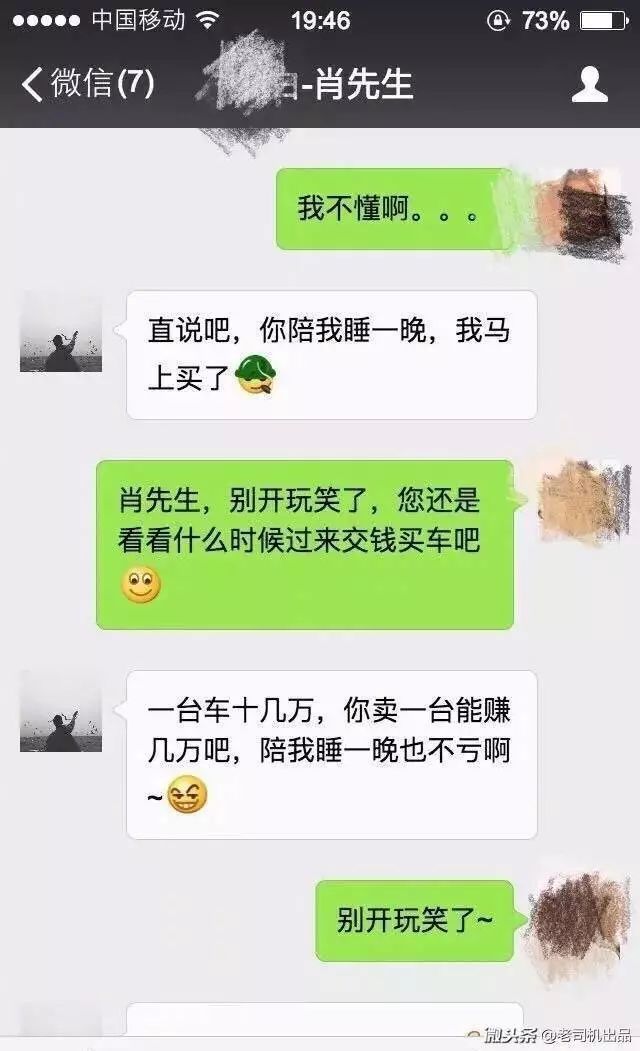
Task: Tap 肖先生's avatar beside the 一台车十几万 message
Action: pos(61,711)
